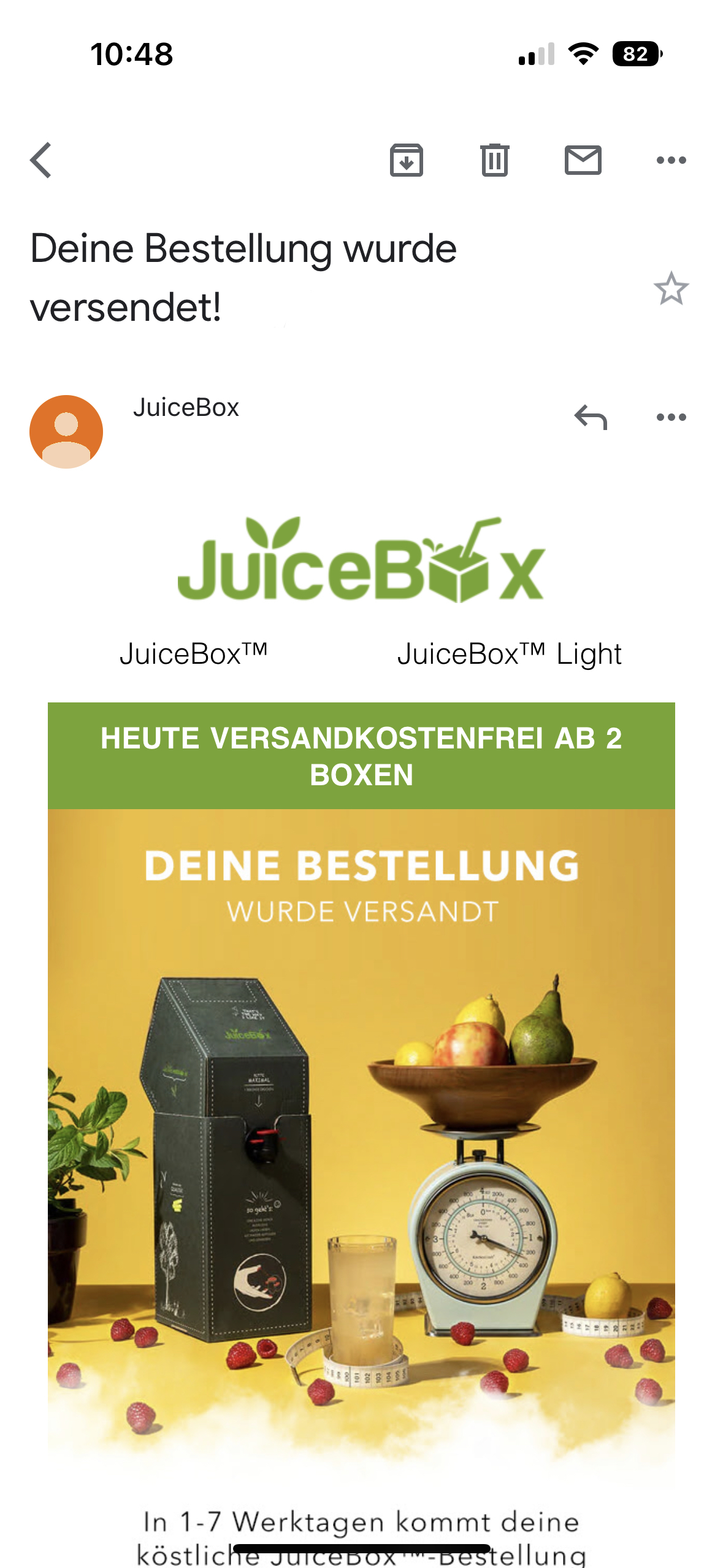Open message options next to reply arrow
Image resolution: width=723 pixels, height=1568 pixels.
tap(671, 417)
